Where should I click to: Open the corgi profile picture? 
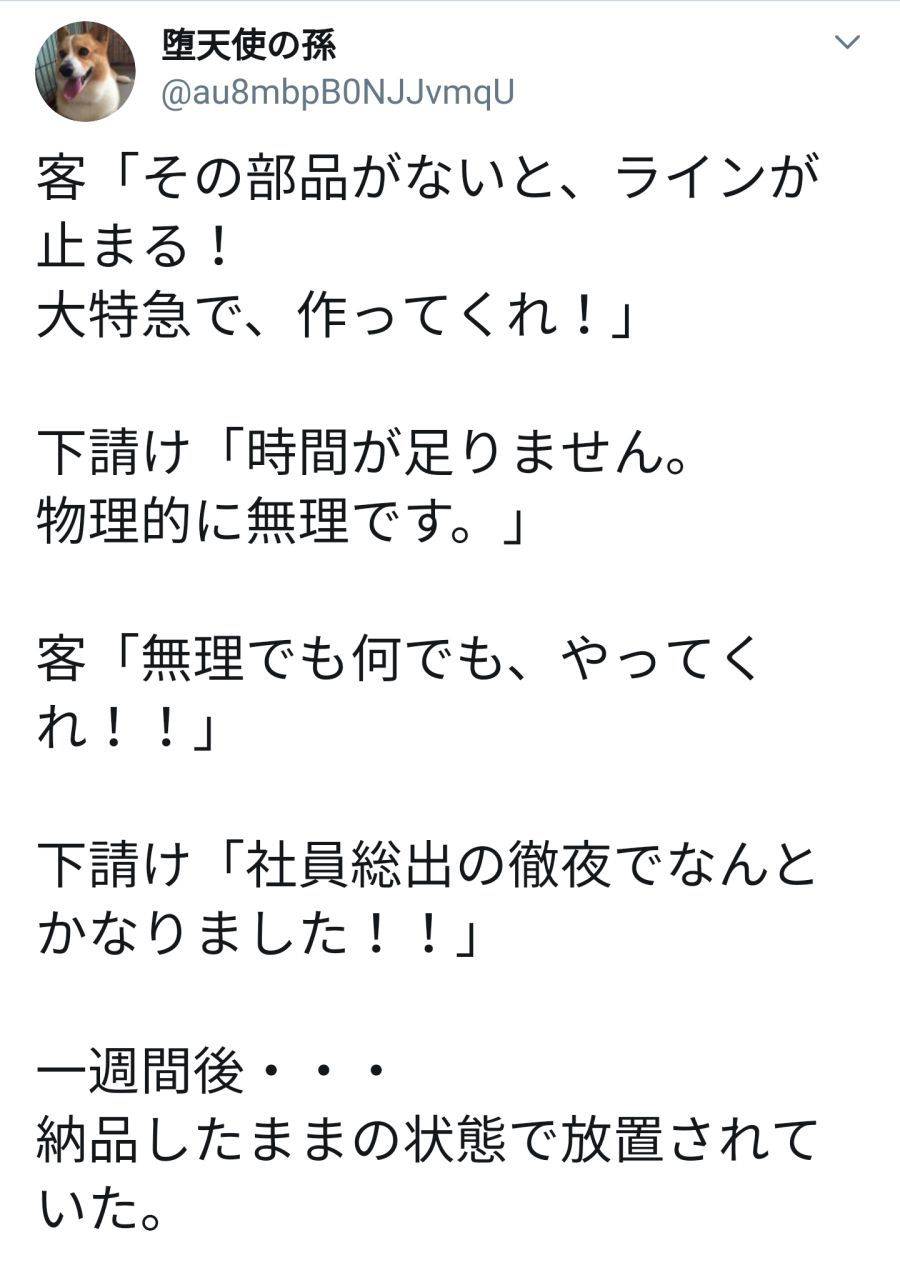point(85,71)
